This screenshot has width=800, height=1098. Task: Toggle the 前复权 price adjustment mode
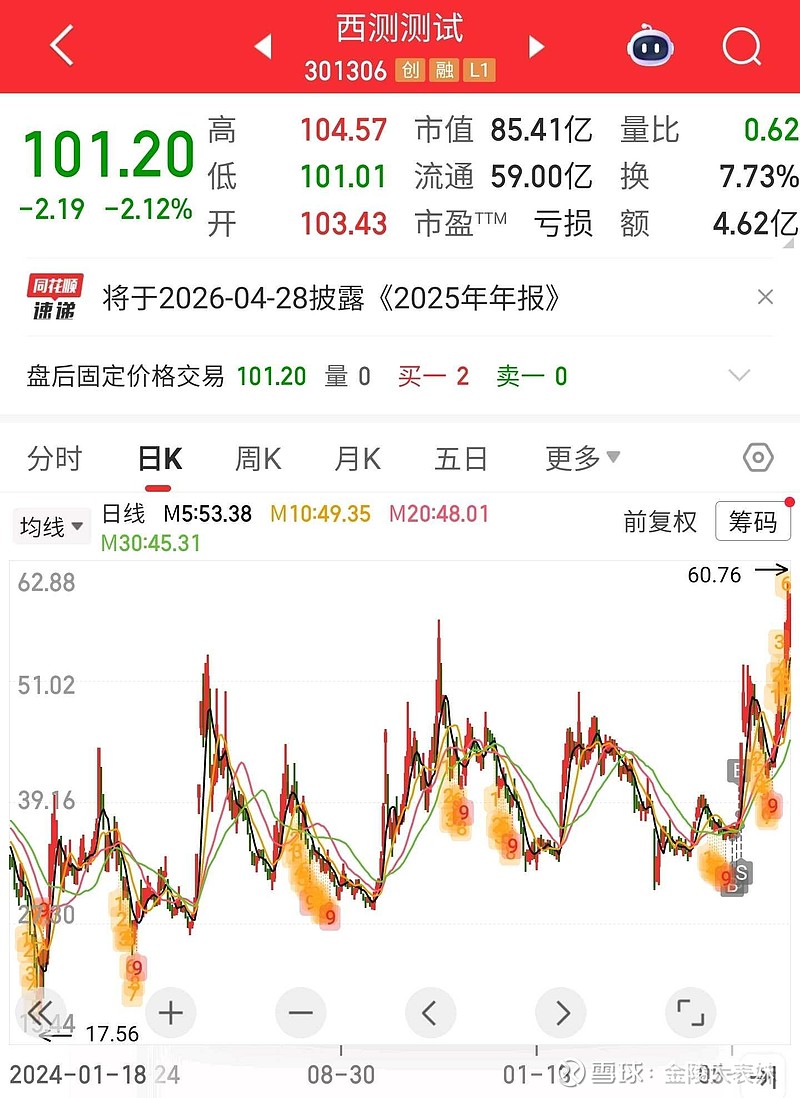(660, 522)
